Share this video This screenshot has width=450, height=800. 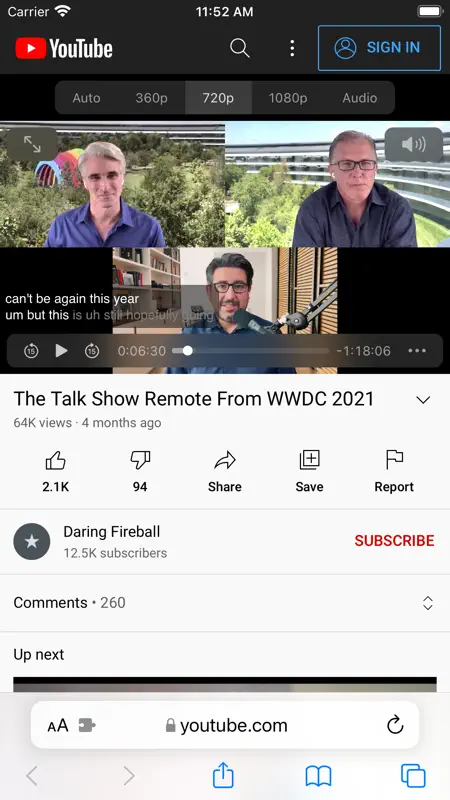(x=224, y=472)
